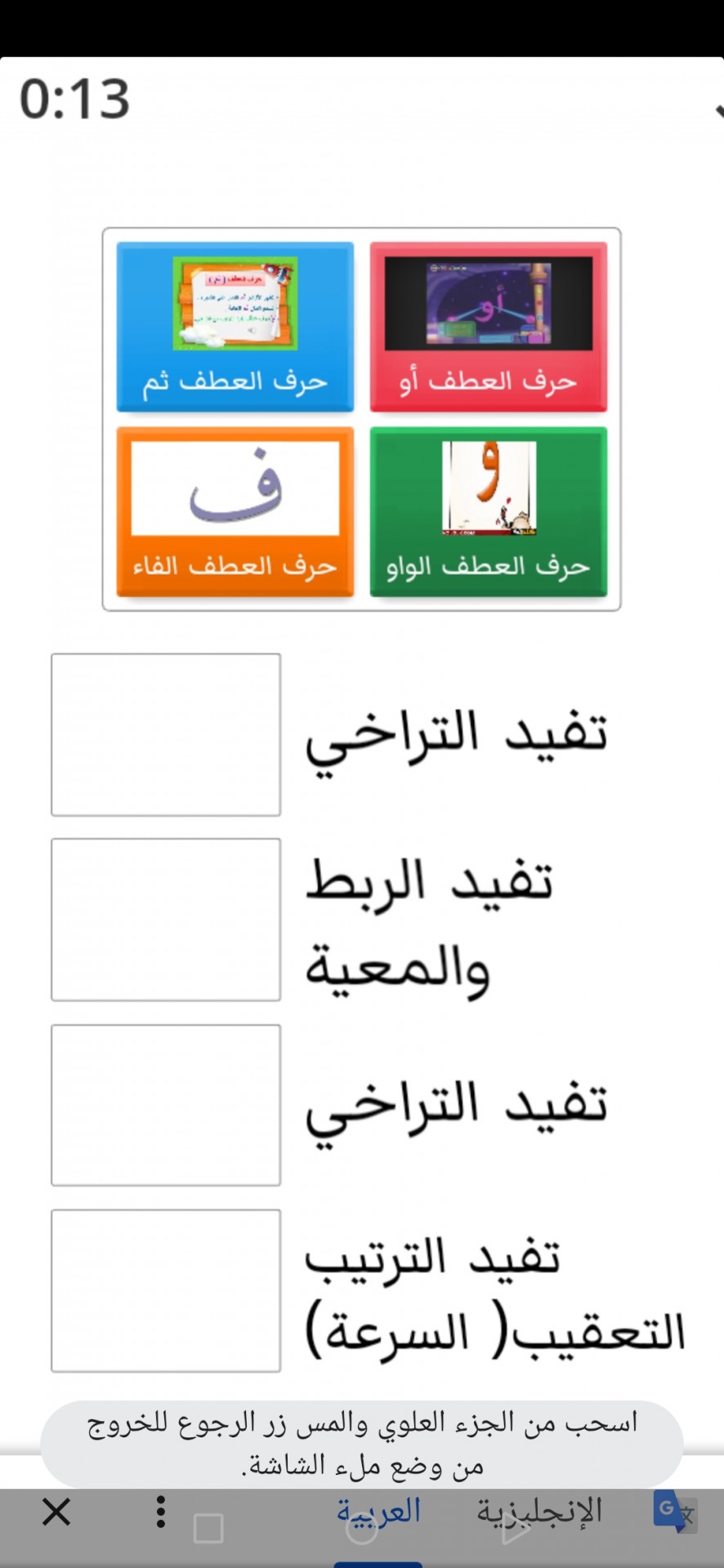Close the translation bar
724x1568 pixels.
(x=56, y=1512)
